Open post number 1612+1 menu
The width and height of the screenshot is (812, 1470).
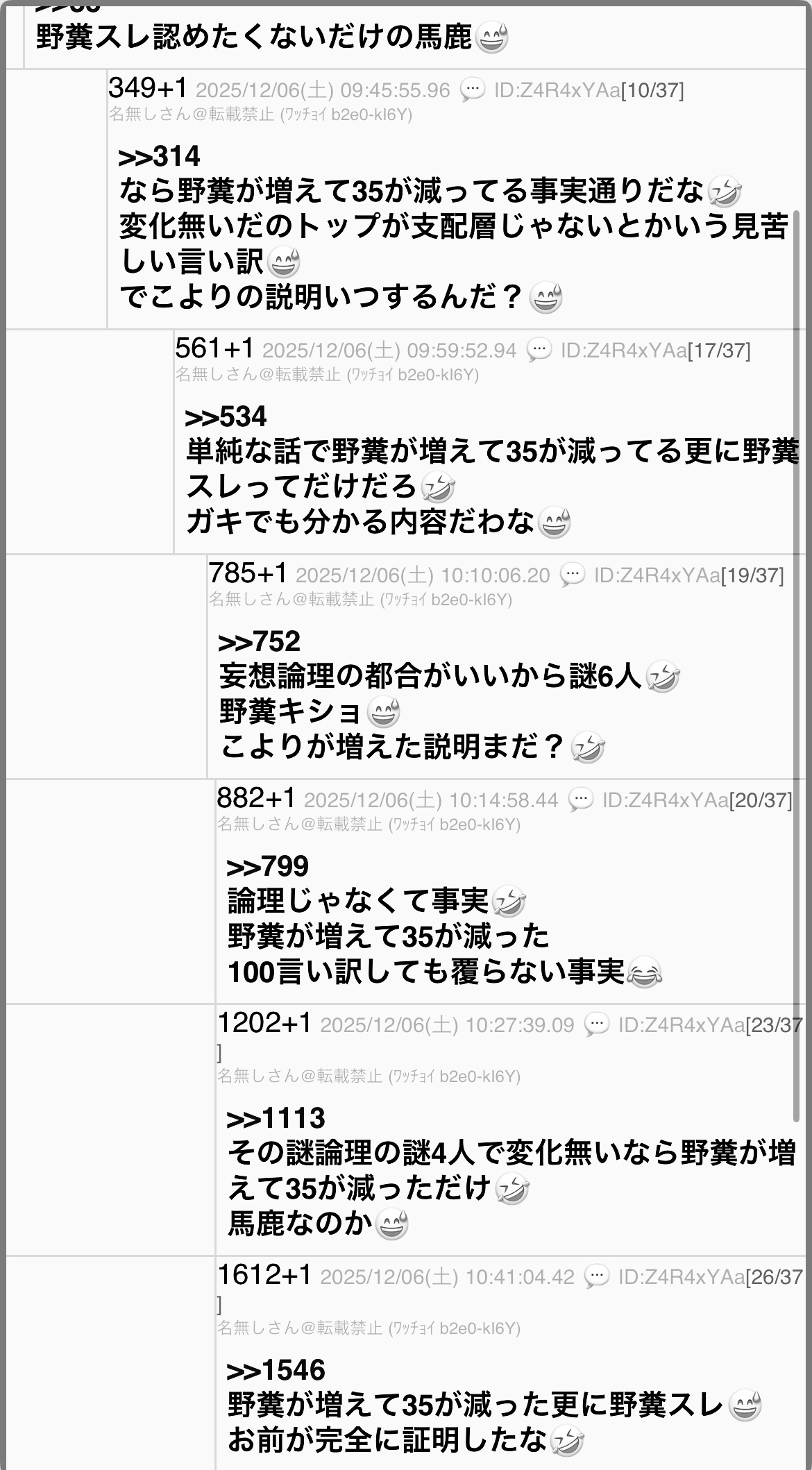[x=265, y=1276]
